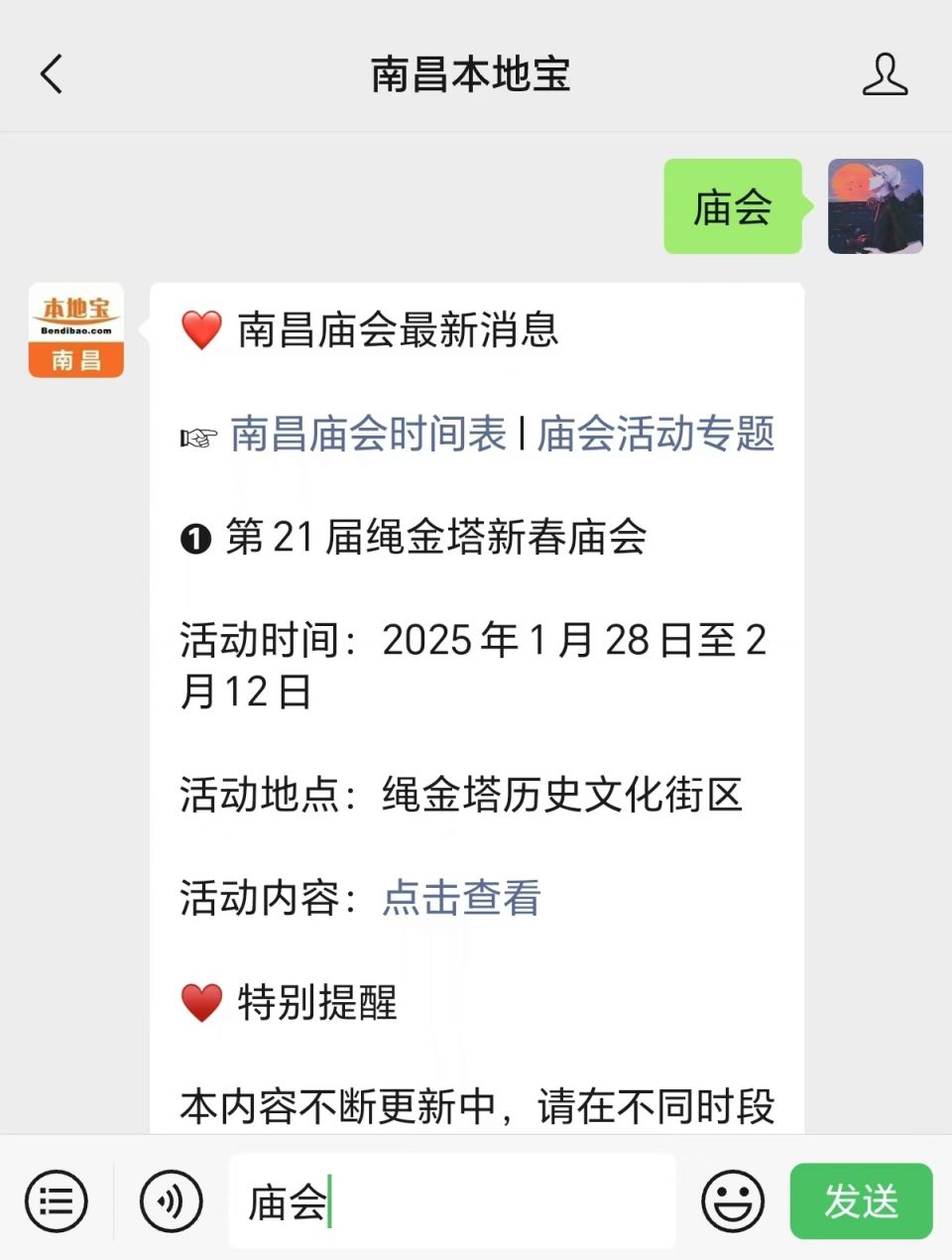The width and height of the screenshot is (952, 1260).
Task: Send the message with 发送
Action: [x=861, y=1201]
